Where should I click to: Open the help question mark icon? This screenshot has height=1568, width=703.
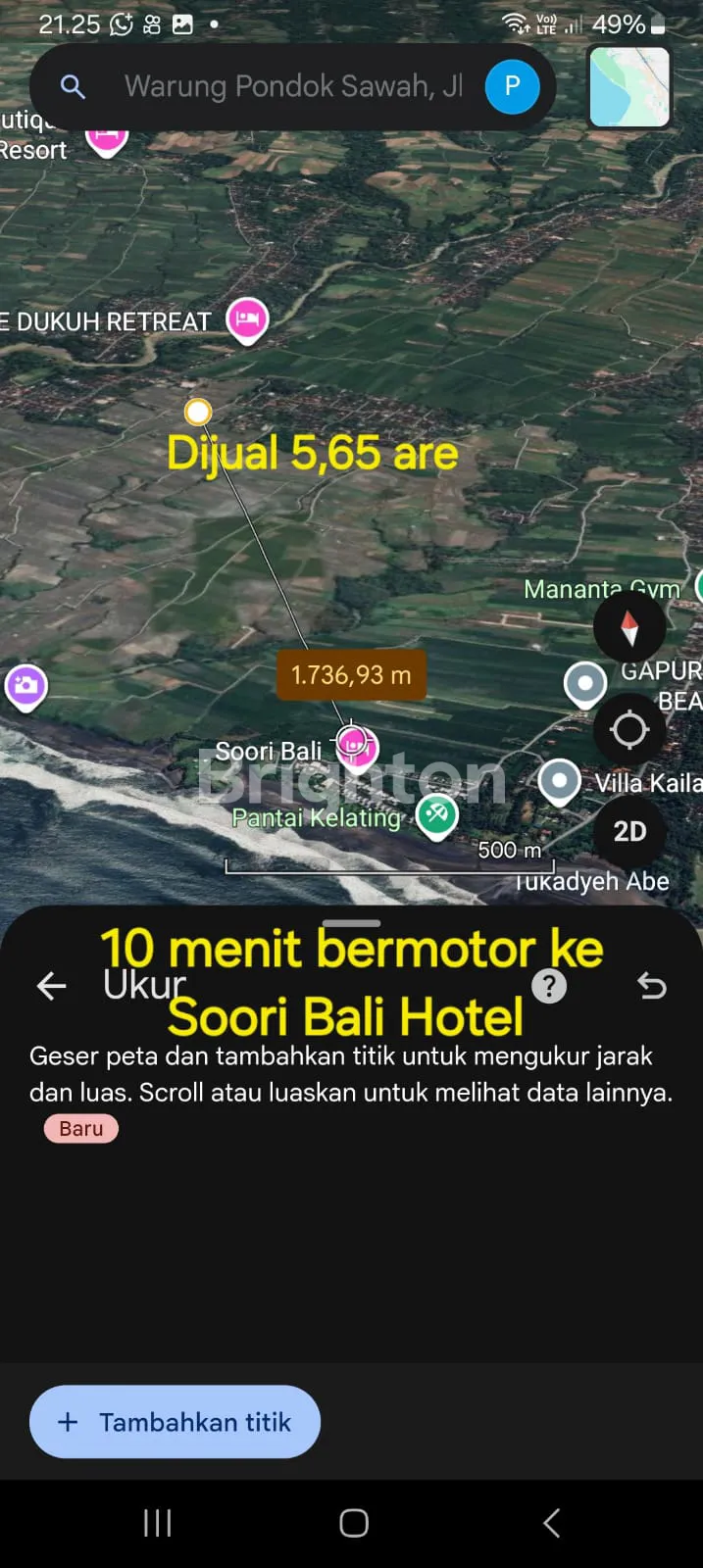pos(549,985)
